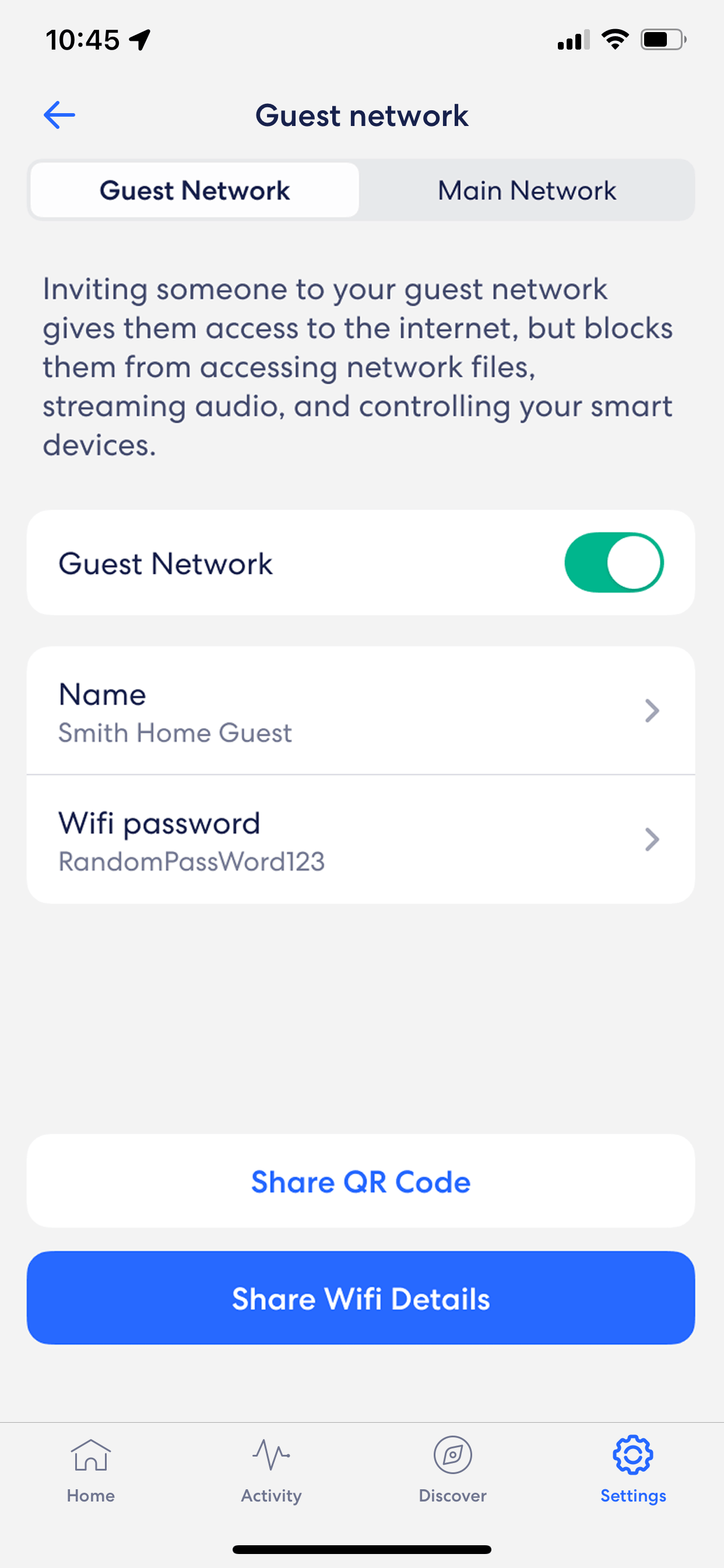This screenshot has width=724, height=1568.
Task: Go back using the blue arrow
Action: [59, 115]
